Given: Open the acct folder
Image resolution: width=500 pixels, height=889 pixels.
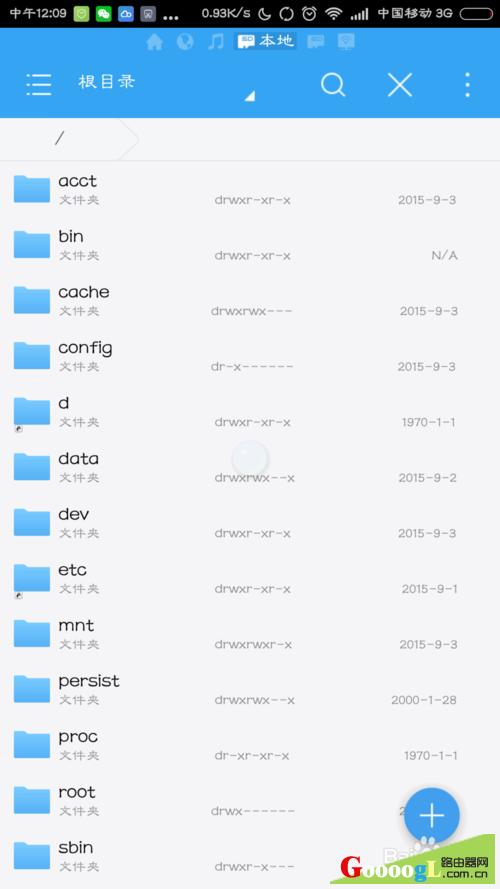Looking at the screenshot, I should pos(250,190).
